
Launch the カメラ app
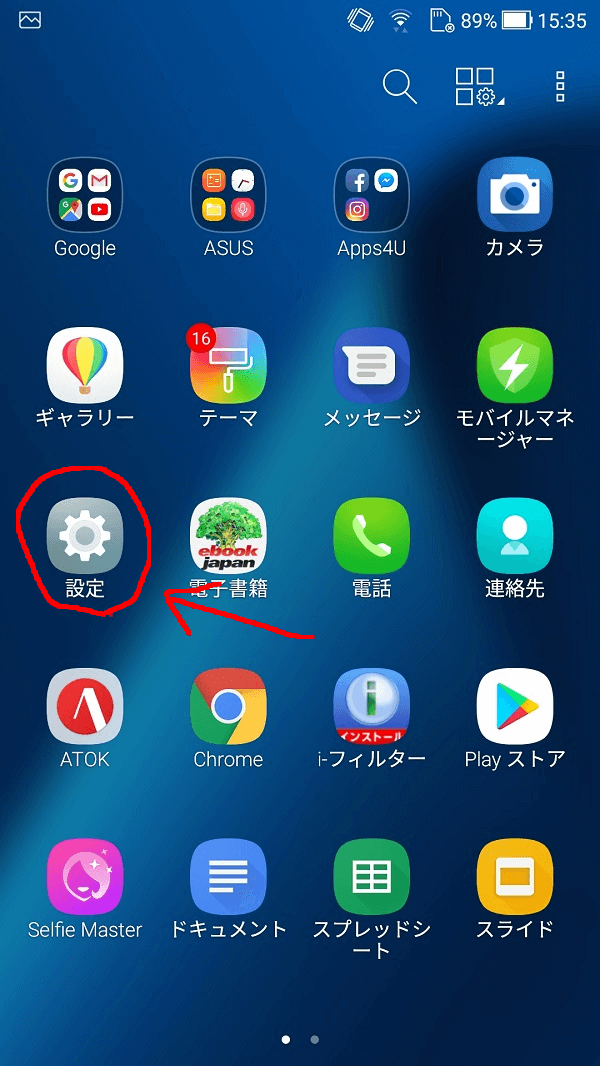514,195
